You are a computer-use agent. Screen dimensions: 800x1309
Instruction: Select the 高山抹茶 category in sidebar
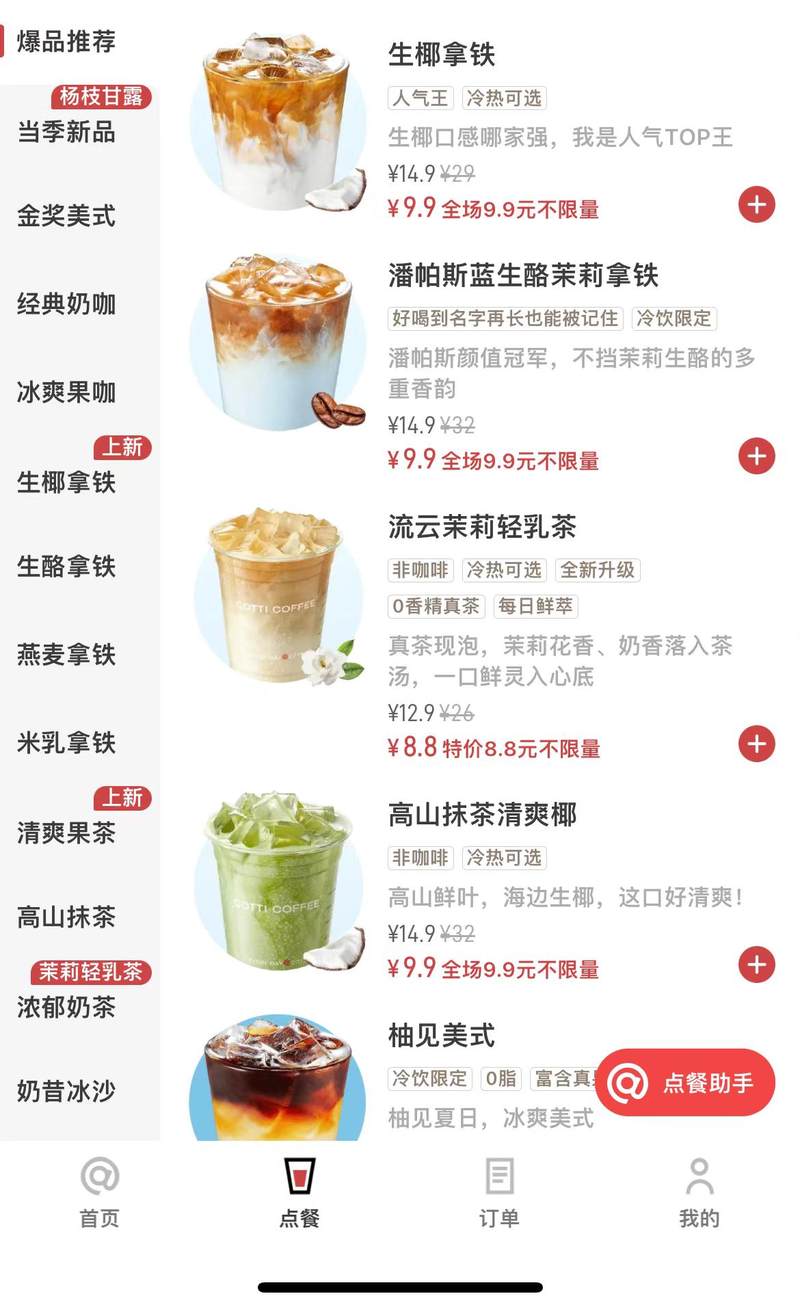point(66,916)
